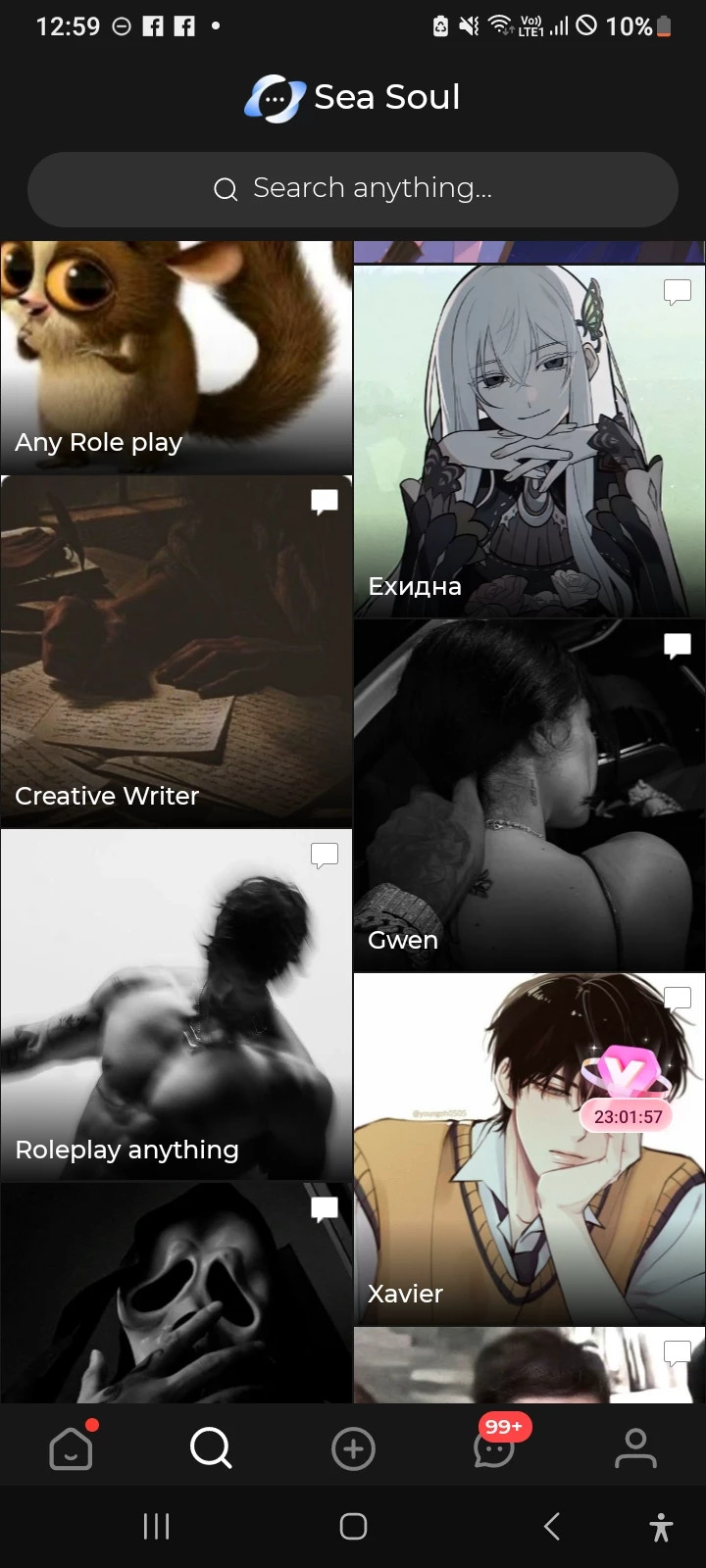Switch to the Home tab
This screenshot has height=1568, width=706.
(71, 1448)
